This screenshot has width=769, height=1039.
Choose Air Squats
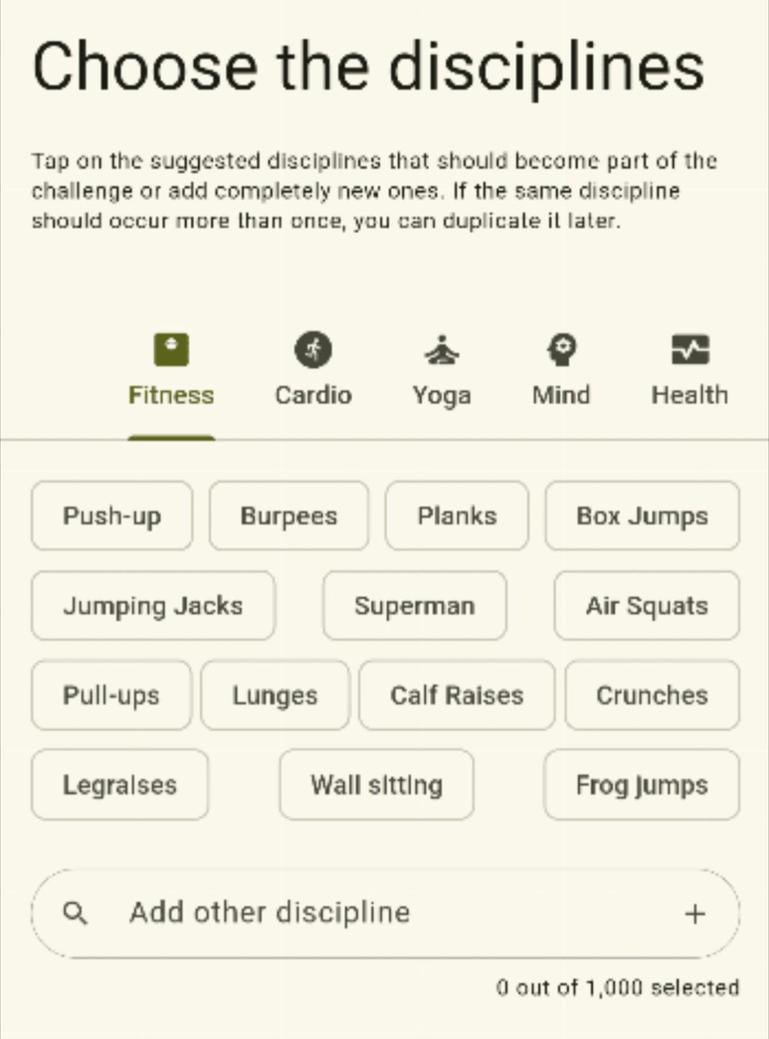click(646, 606)
